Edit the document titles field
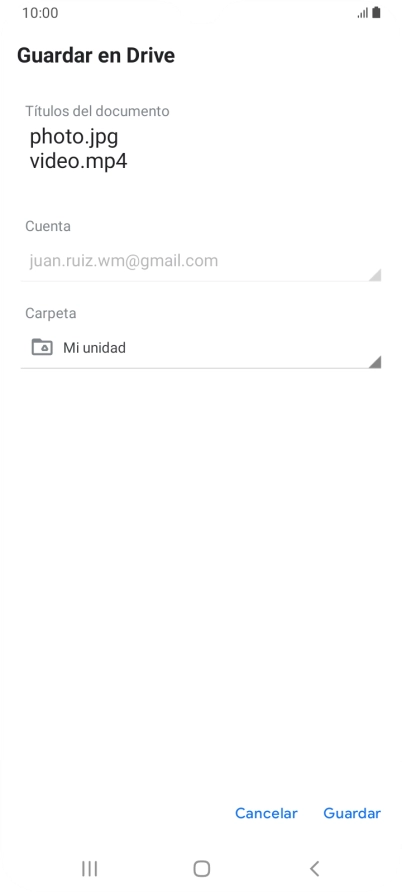 (x=201, y=149)
